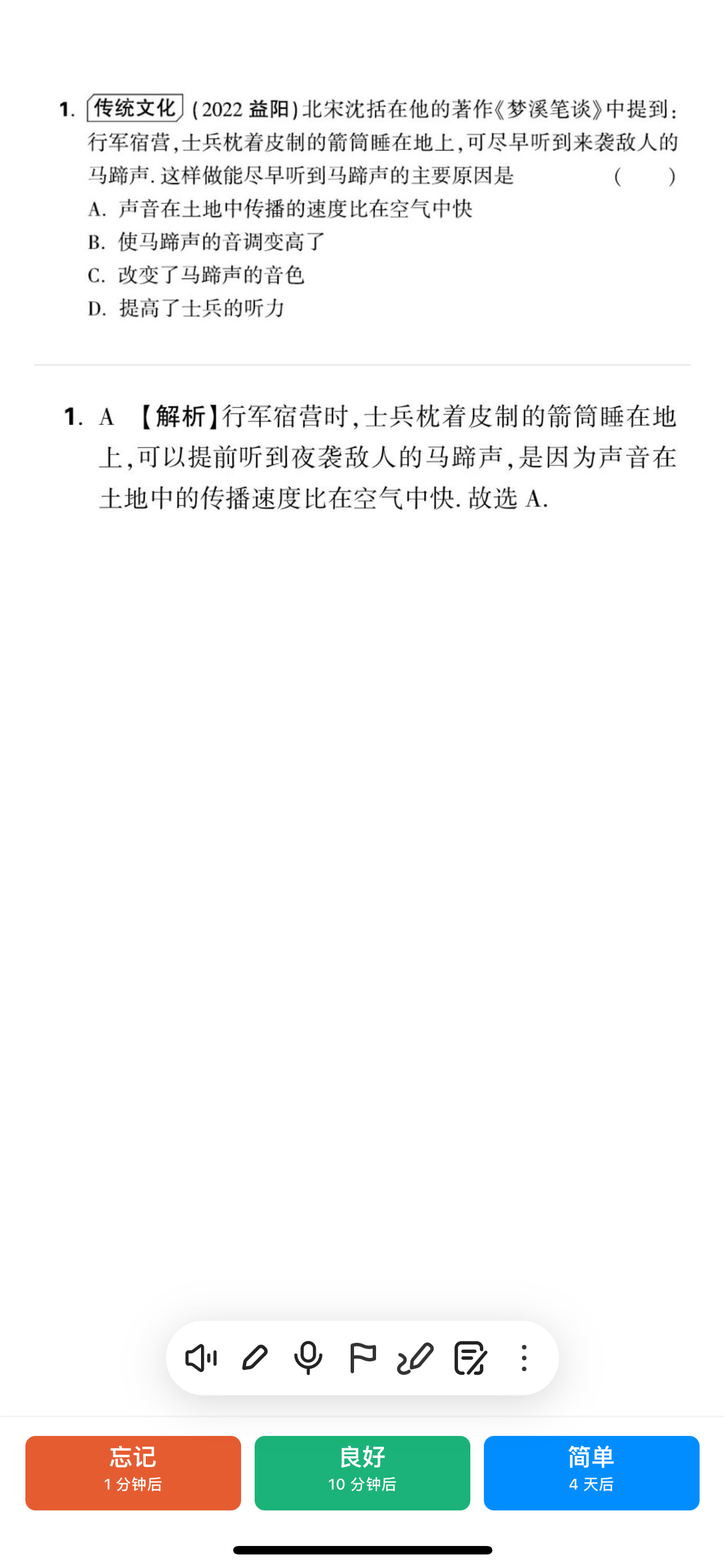725x1568 pixels.
Task: Rate the card as 简单 (4 天后)
Action: 591,1473
